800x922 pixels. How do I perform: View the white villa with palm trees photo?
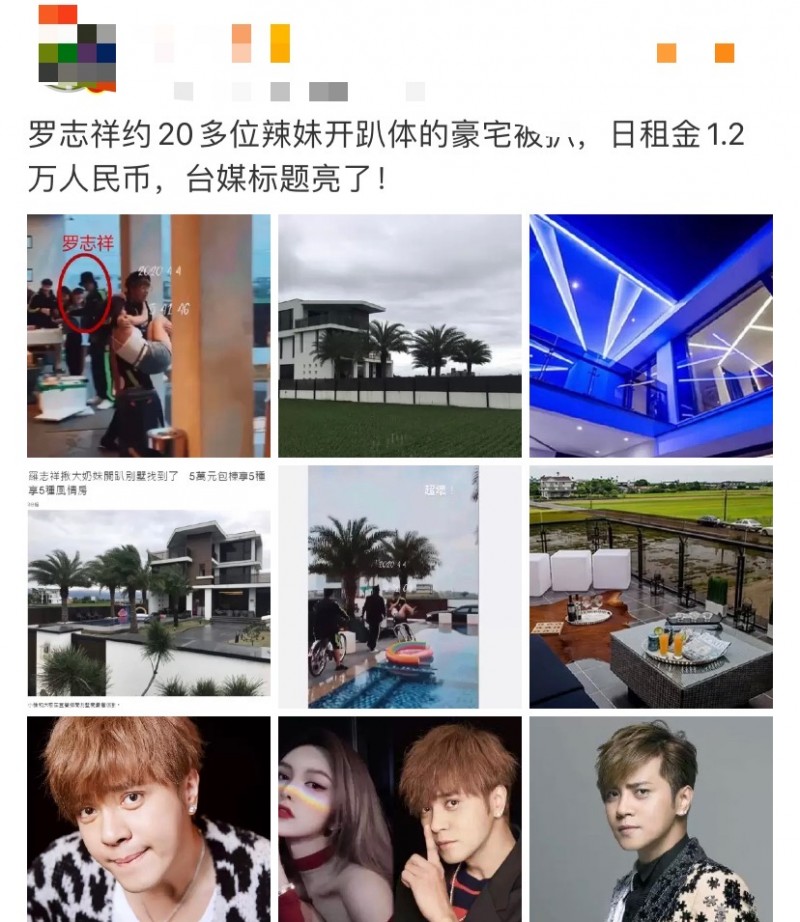(399, 335)
